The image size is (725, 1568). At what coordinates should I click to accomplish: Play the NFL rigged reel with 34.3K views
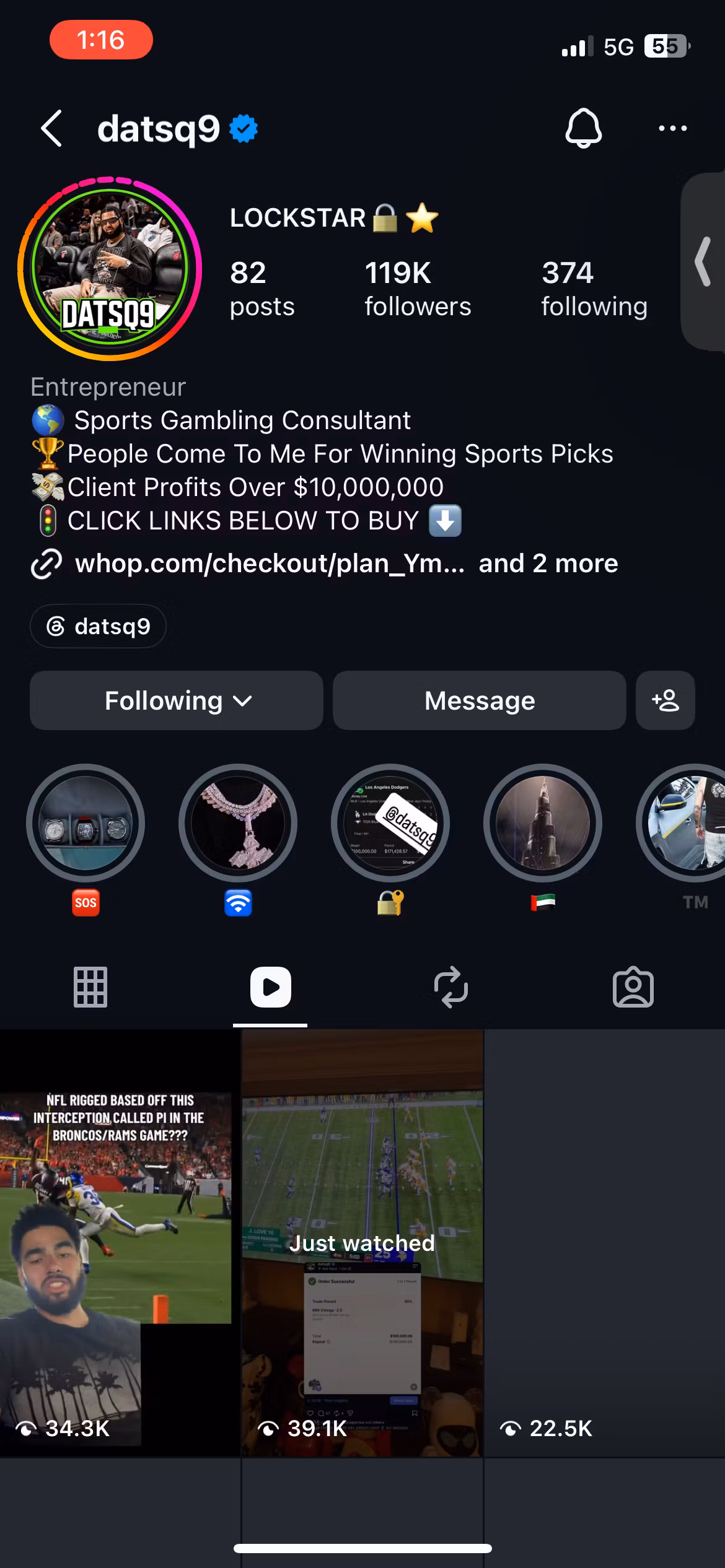coord(120,1243)
